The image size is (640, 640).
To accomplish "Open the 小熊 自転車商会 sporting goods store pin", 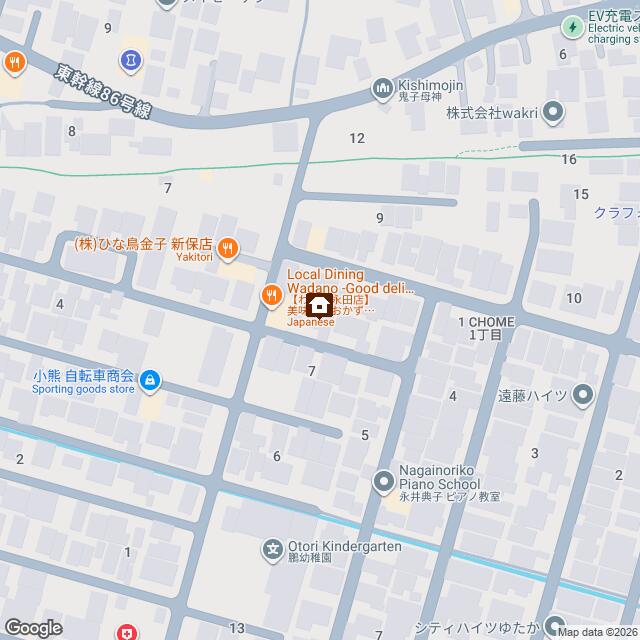I will [150, 380].
